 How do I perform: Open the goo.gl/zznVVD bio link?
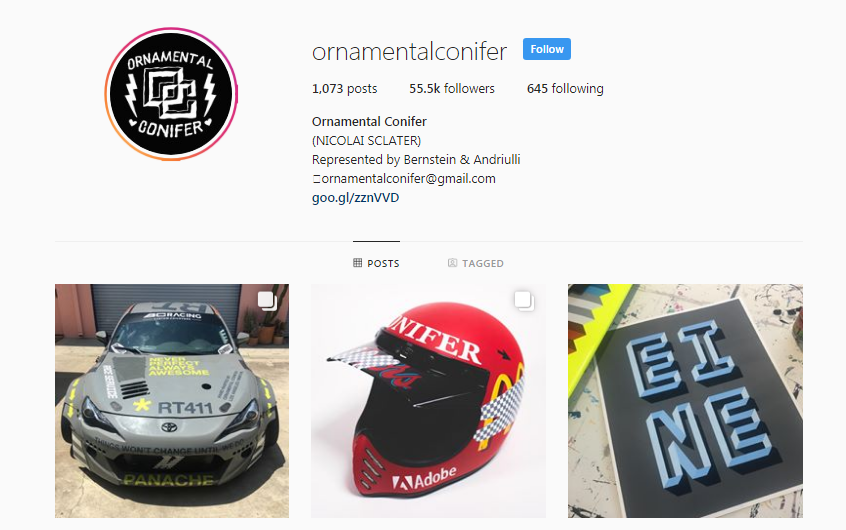(355, 197)
